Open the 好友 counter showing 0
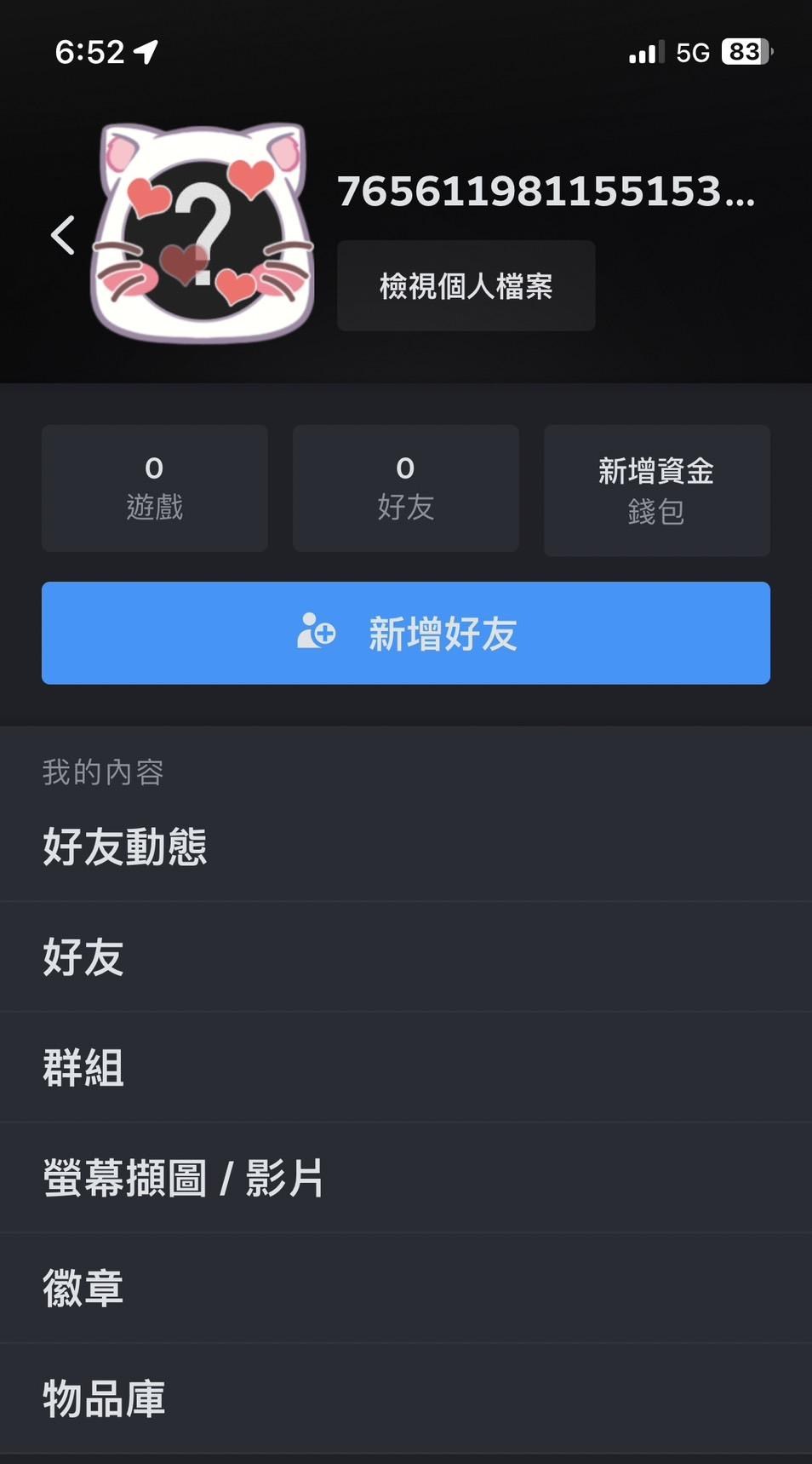 coord(405,488)
